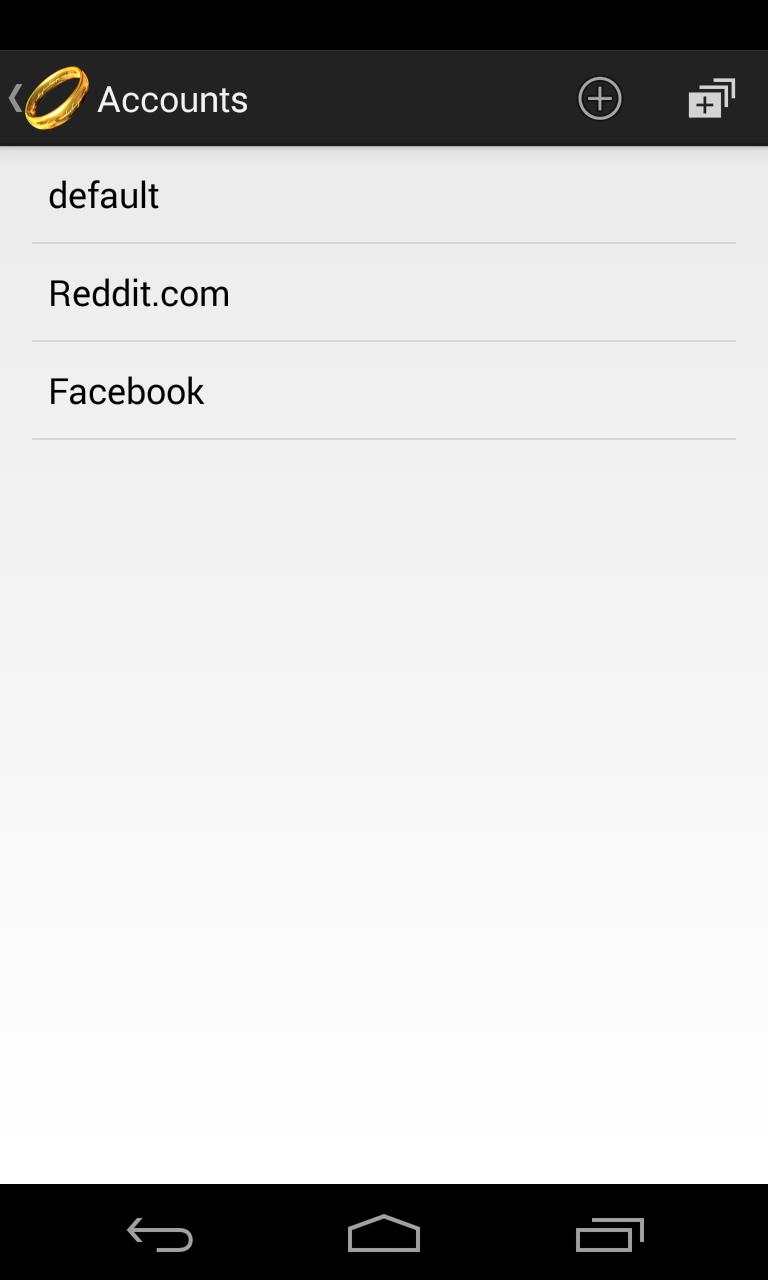Screen dimensions: 768x1280
Task: Tap the empty list area below Facebook
Action: tap(384, 700)
